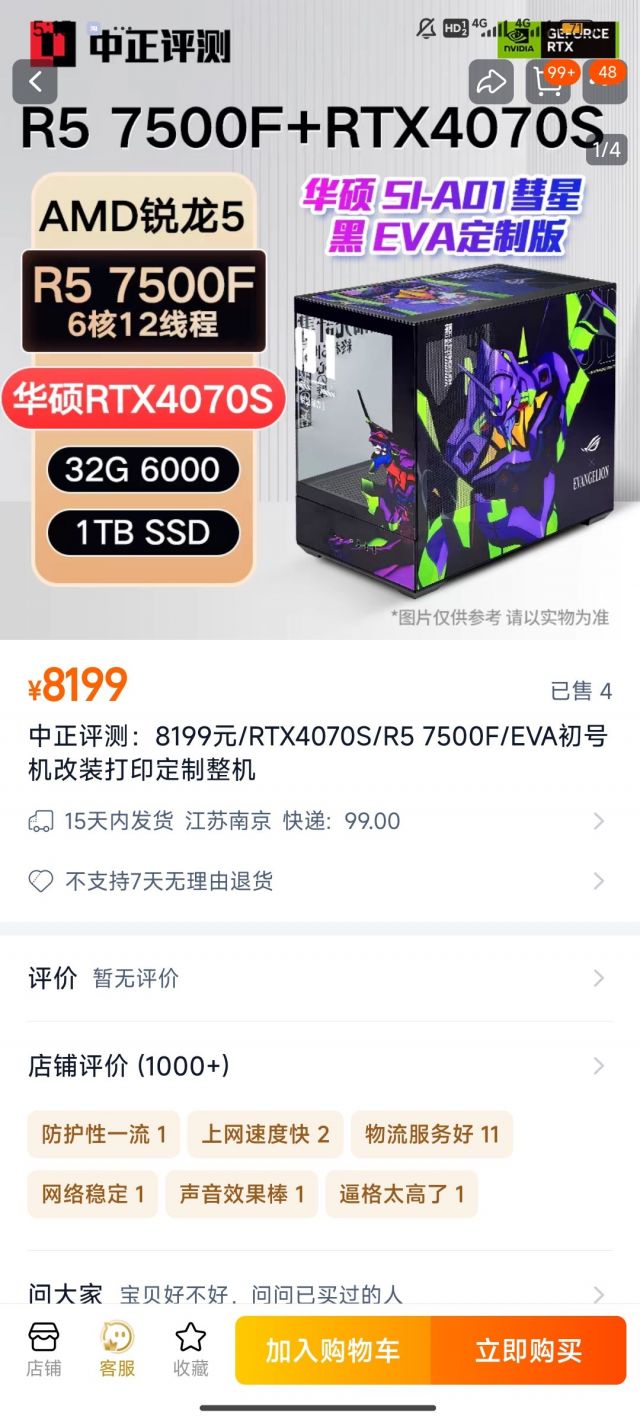Select the 逼格太高了 review tag
Screen dimensions: 640x1422
tap(401, 1194)
